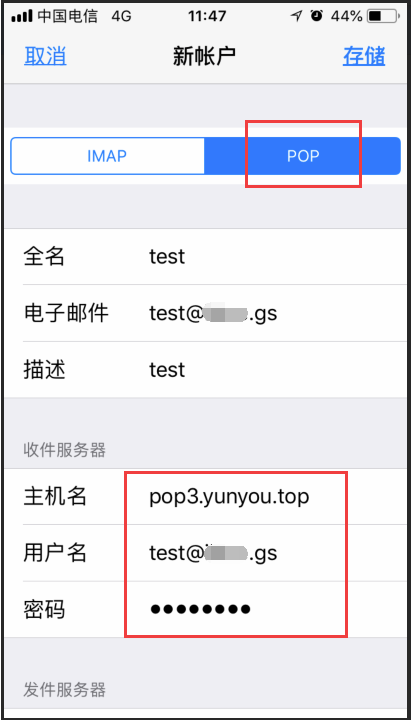This screenshot has height=720, width=412.
Task: Edit the 电子邮件 address field
Action: tap(205, 313)
